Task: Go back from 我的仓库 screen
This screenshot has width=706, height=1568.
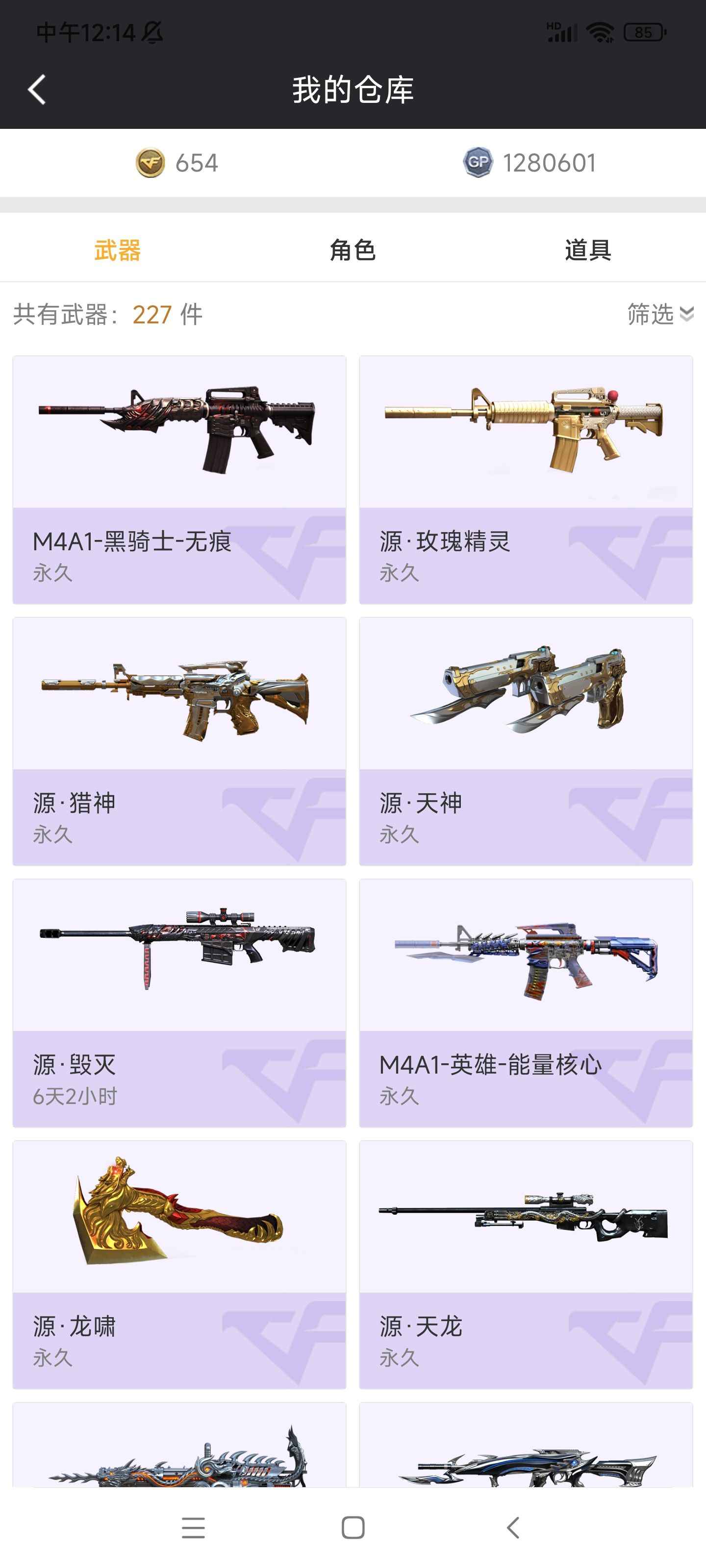Action: (37, 90)
